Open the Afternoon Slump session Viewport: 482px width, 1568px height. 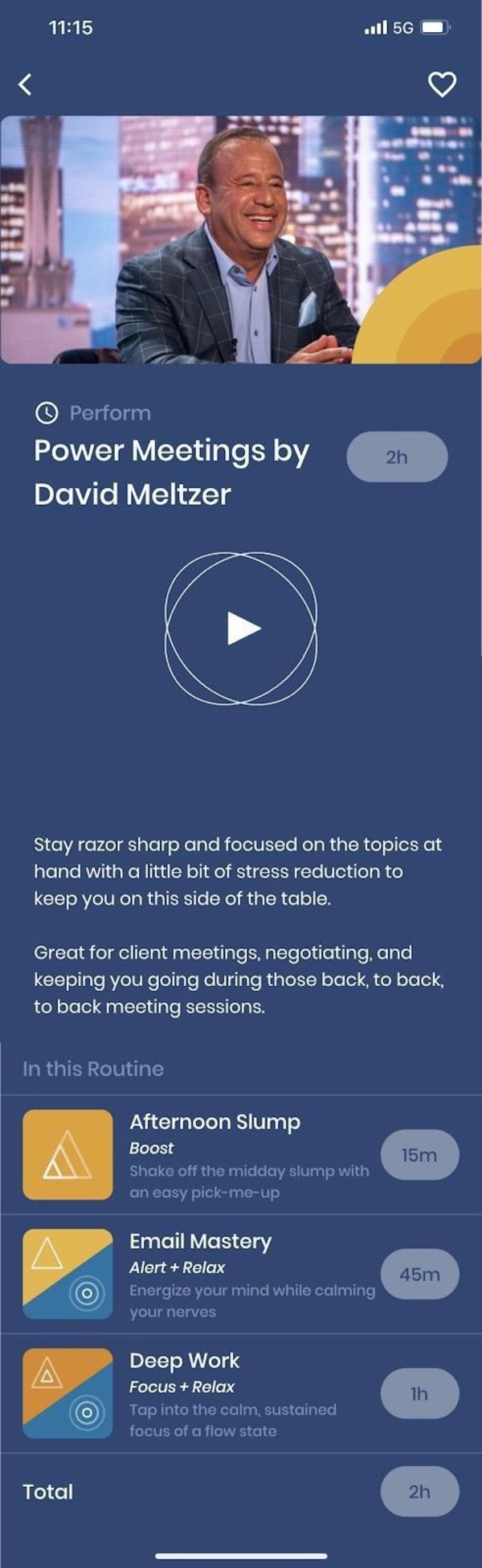pos(214,1154)
